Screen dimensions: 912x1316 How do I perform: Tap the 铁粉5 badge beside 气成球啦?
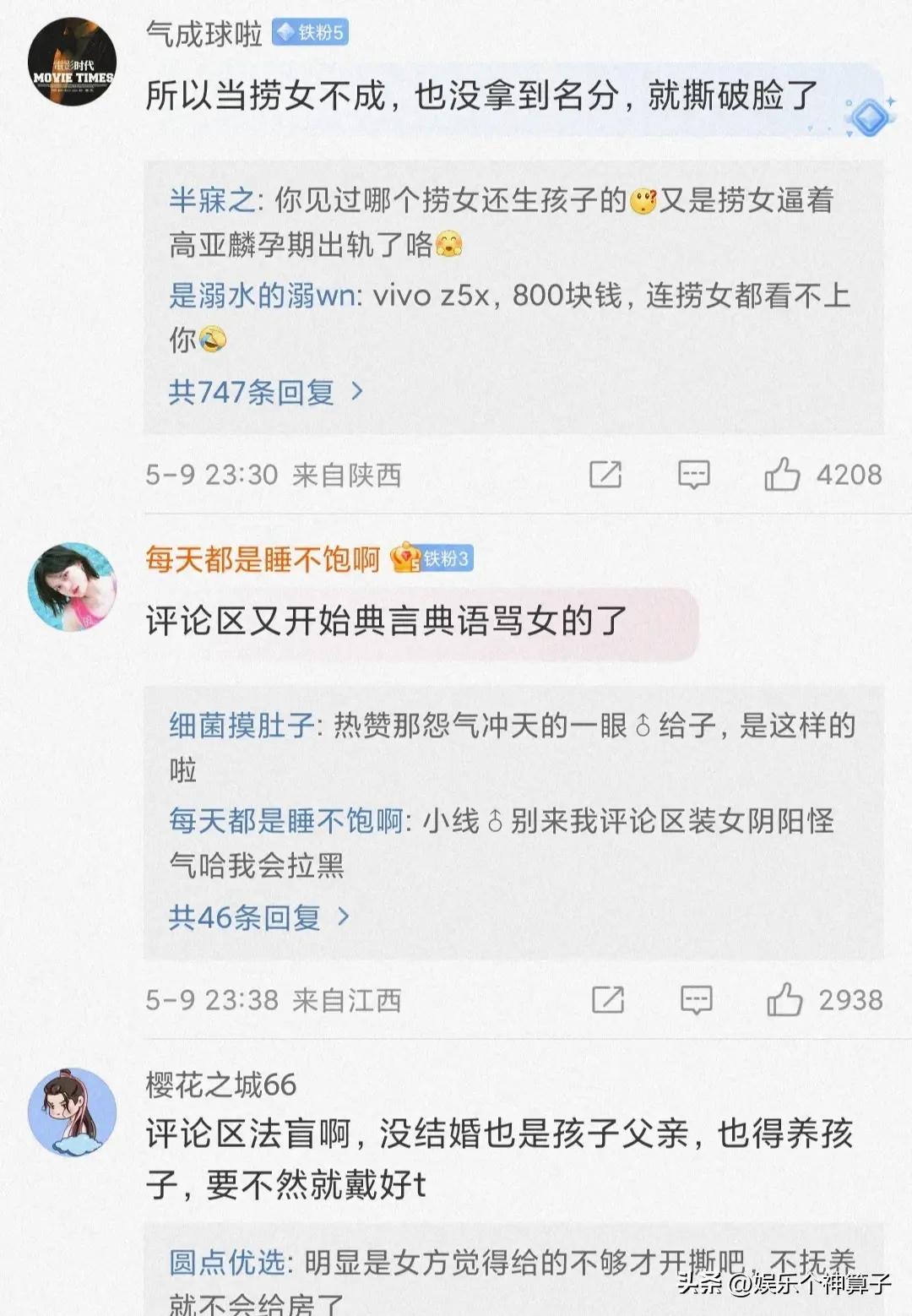click(x=310, y=33)
